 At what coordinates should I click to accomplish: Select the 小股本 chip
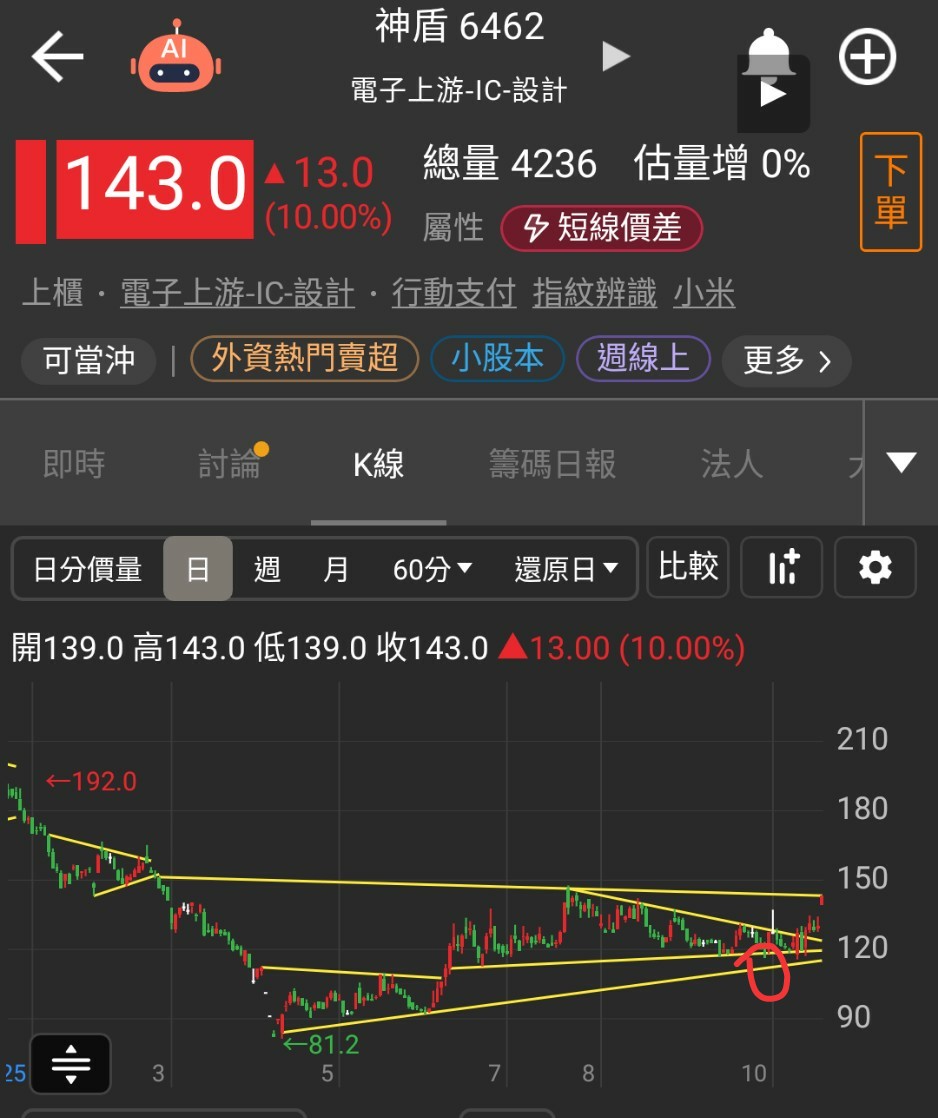(x=497, y=358)
